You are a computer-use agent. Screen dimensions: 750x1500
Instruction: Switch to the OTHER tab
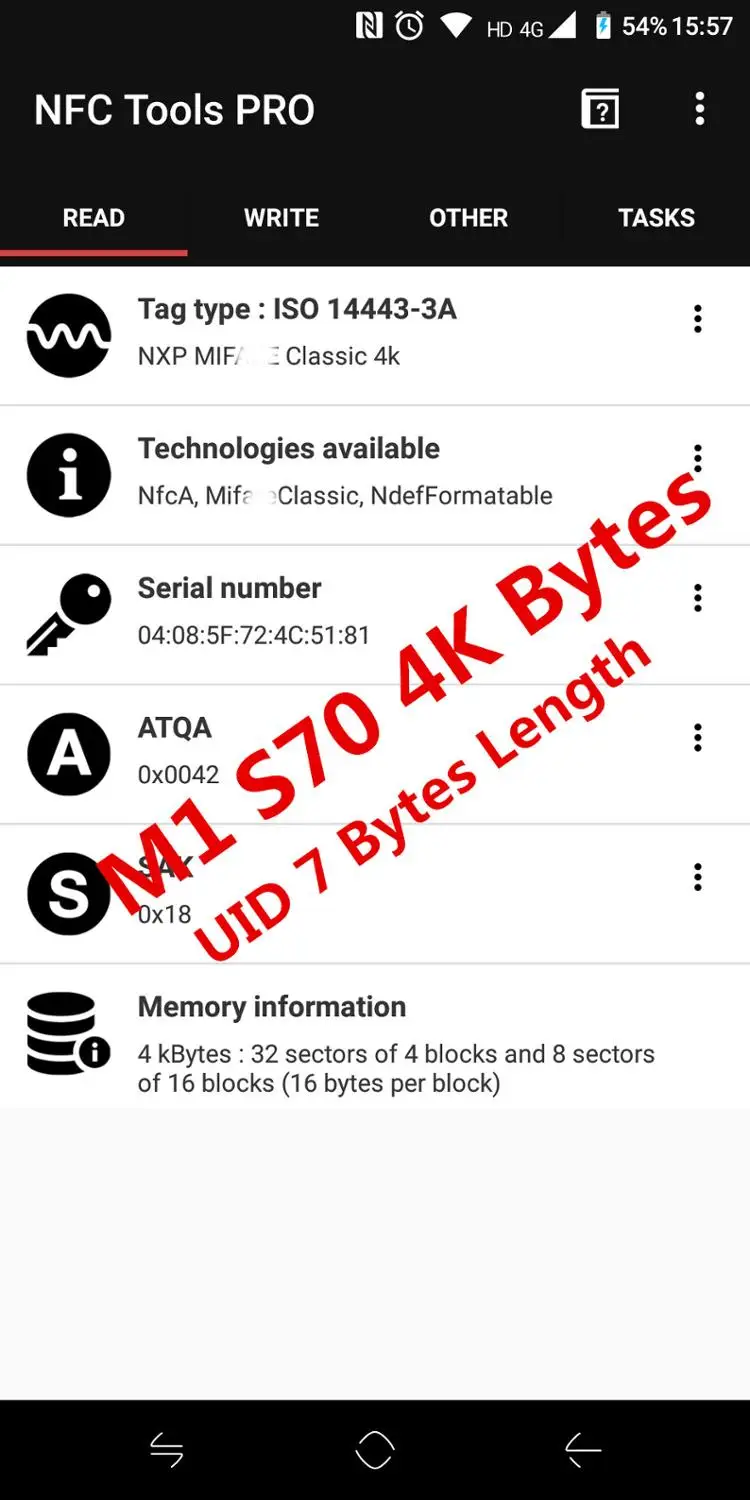(468, 218)
